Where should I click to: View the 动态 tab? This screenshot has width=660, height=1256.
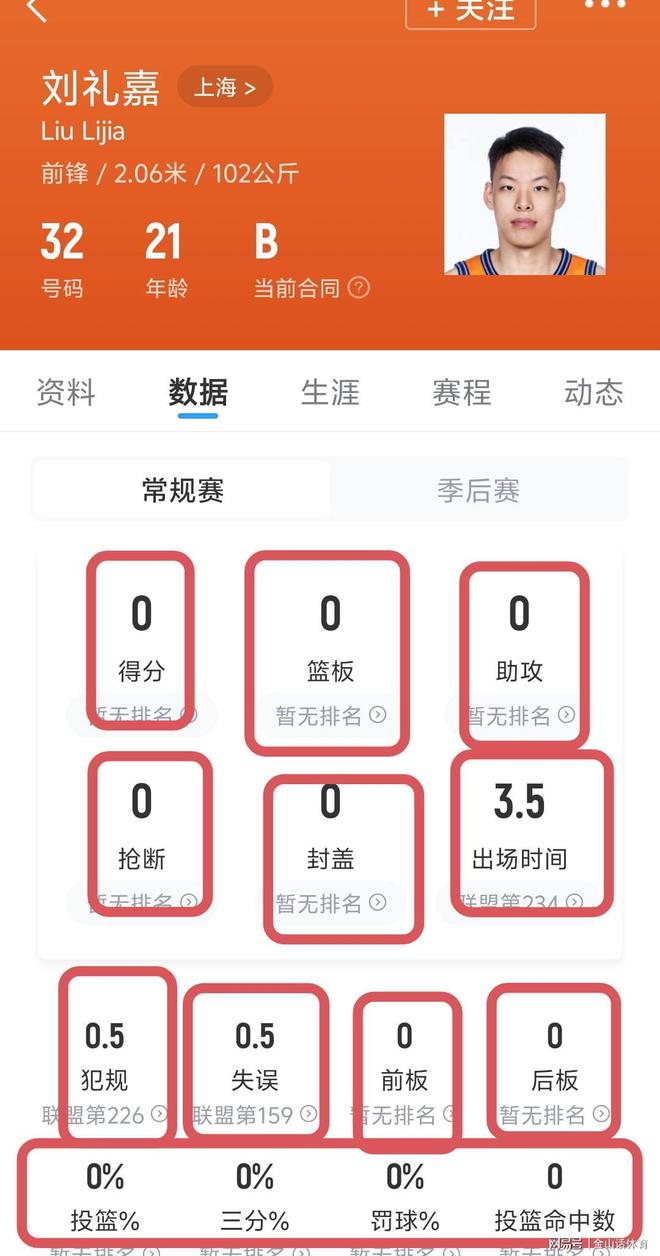[x=593, y=392]
